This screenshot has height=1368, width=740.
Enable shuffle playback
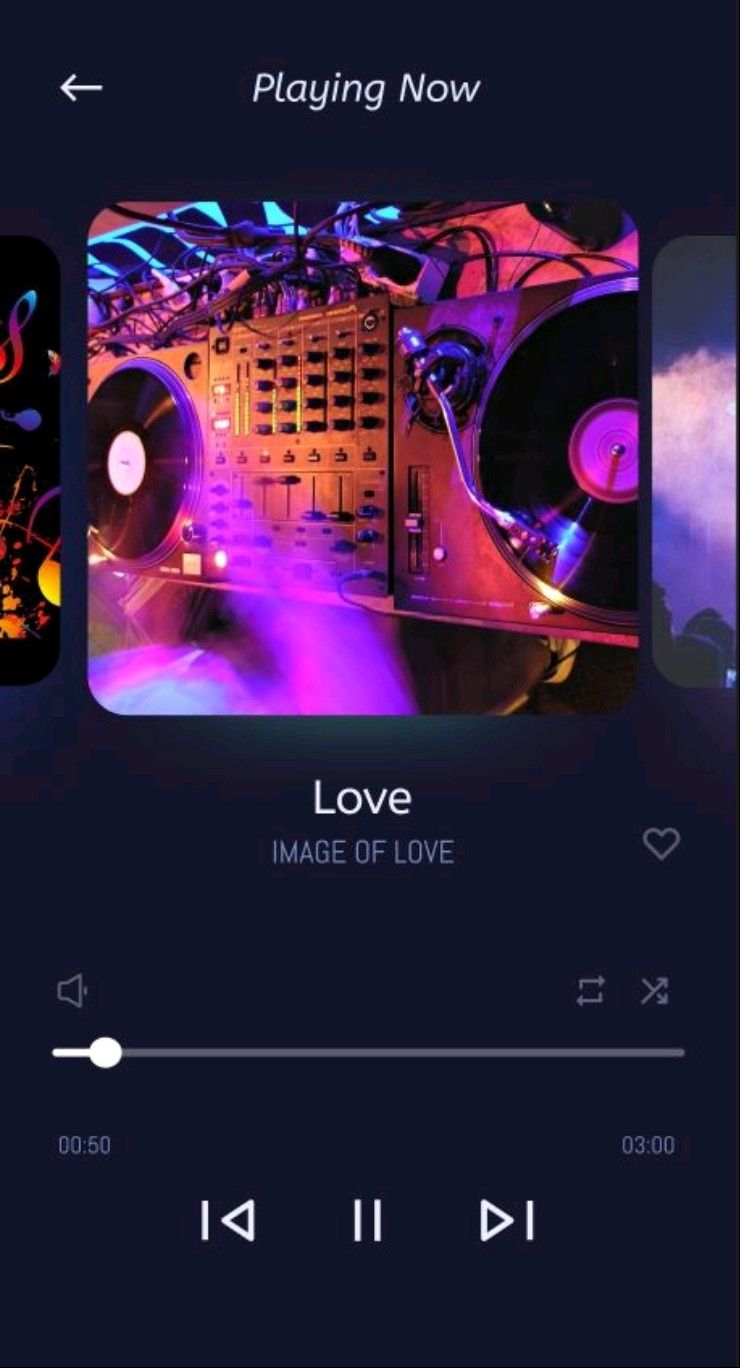click(x=654, y=991)
